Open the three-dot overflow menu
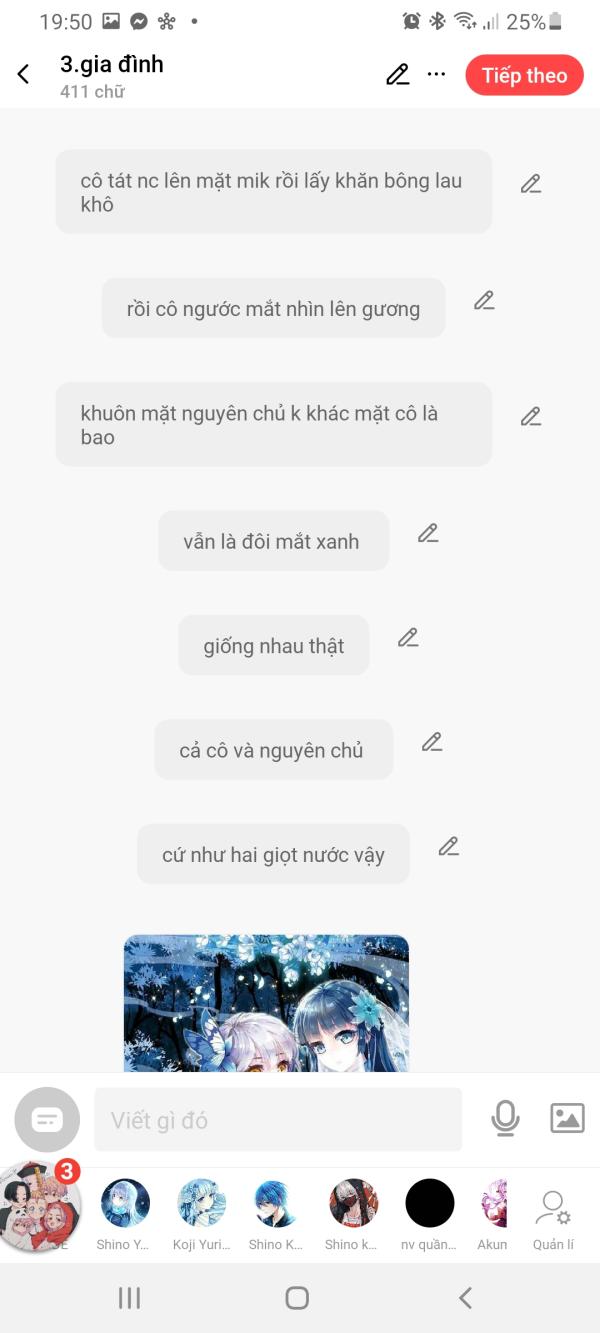This screenshot has width=600, height=1333. pos(436,74)
